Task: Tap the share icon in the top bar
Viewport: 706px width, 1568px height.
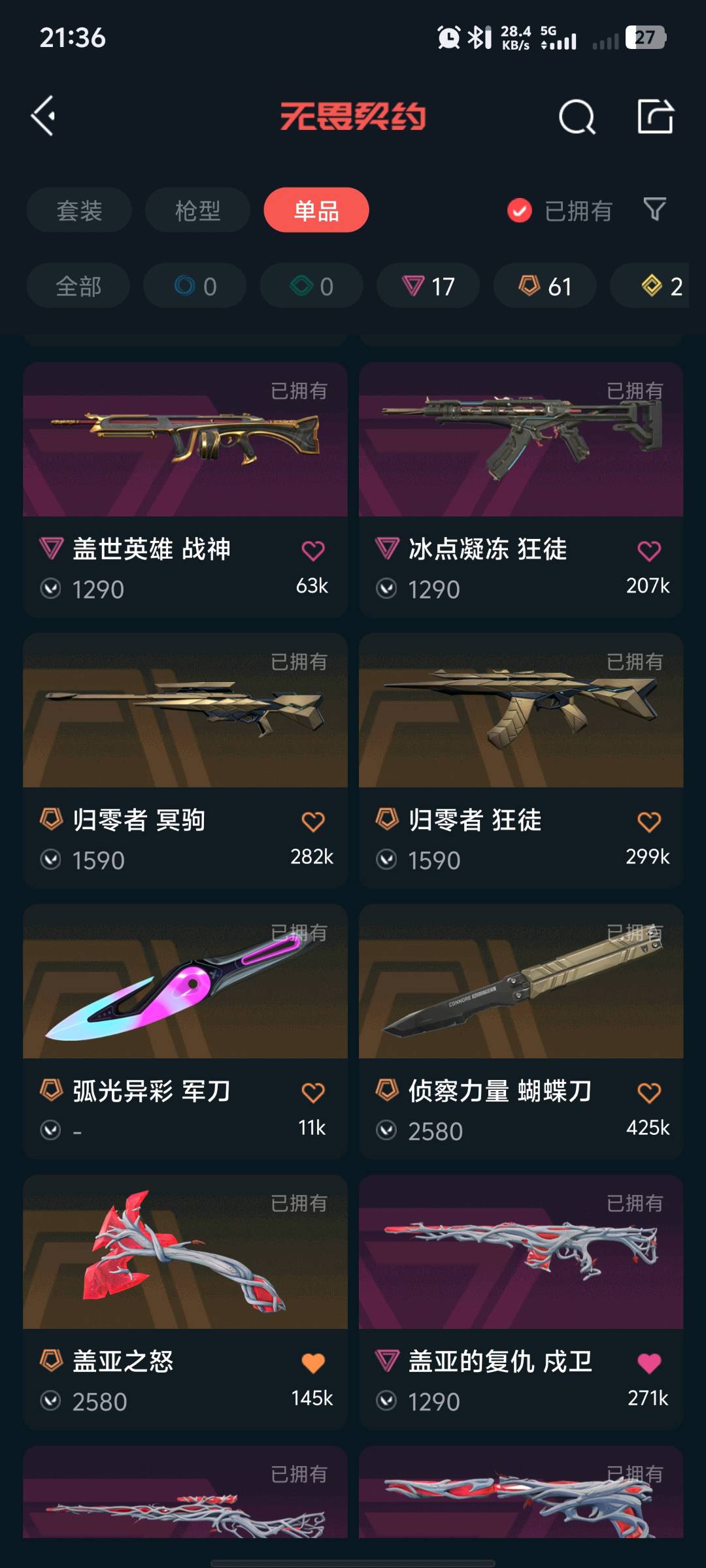Action: (x=655, y=116)
